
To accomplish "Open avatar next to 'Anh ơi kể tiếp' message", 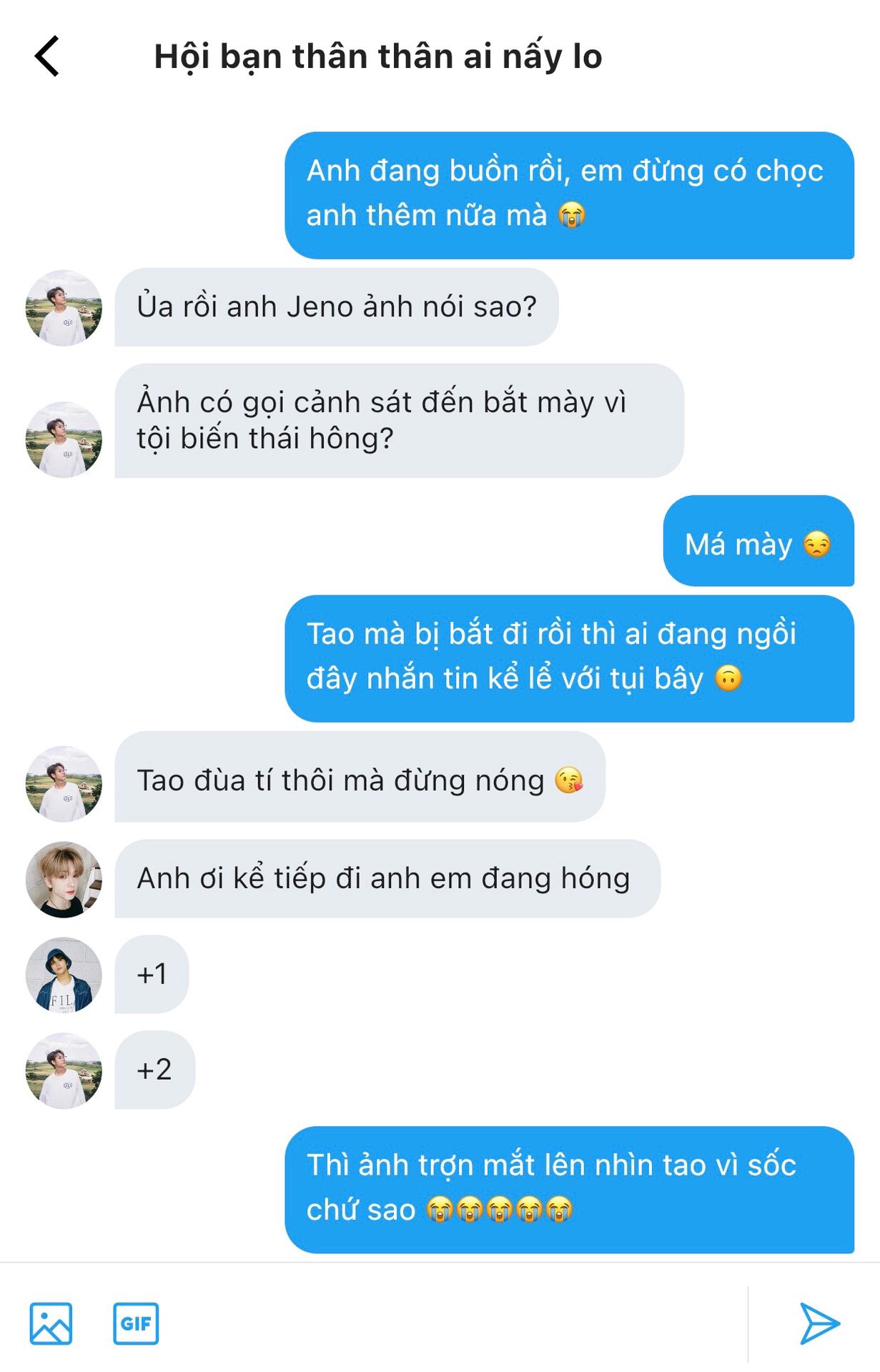I will (x=64, y=879).
